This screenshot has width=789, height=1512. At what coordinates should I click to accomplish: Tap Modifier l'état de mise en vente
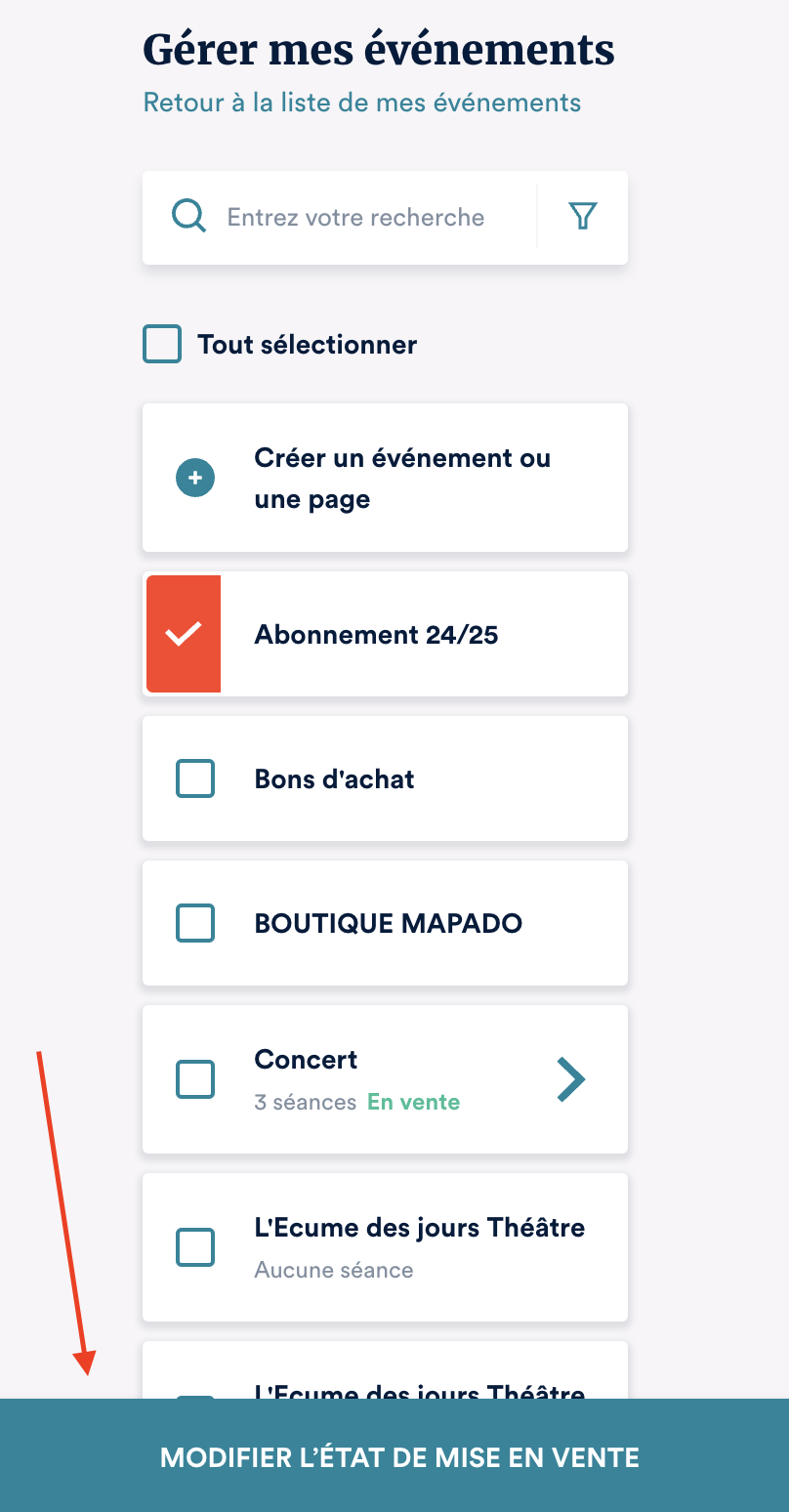(x=399, y=1458)
